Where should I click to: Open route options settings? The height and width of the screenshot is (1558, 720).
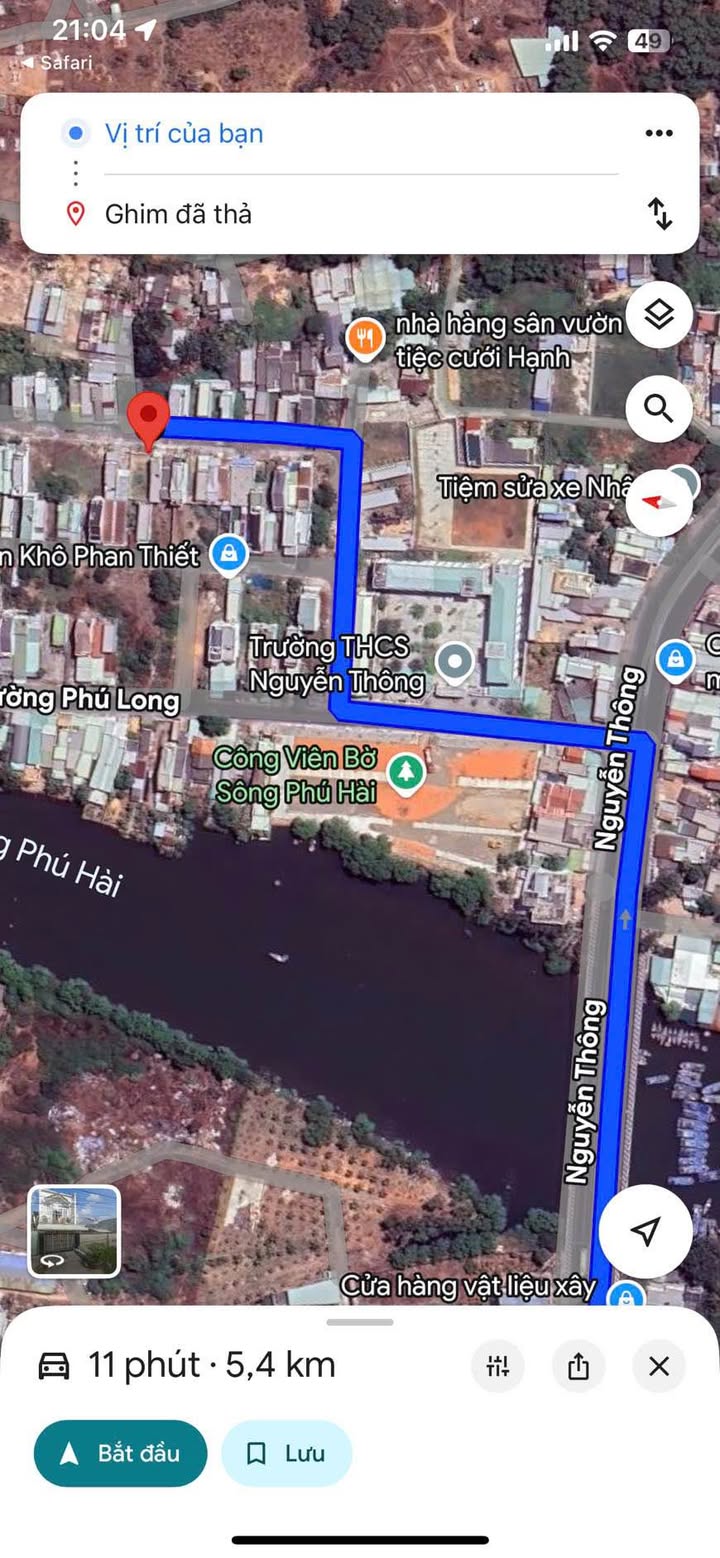tap(498, 1366)
